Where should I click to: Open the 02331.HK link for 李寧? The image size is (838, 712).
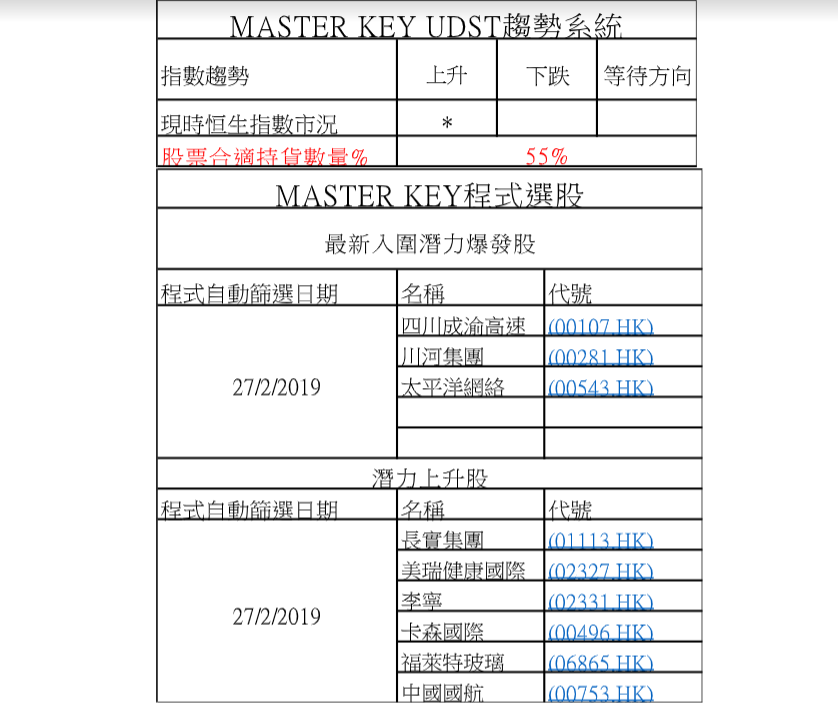(600, 601)
